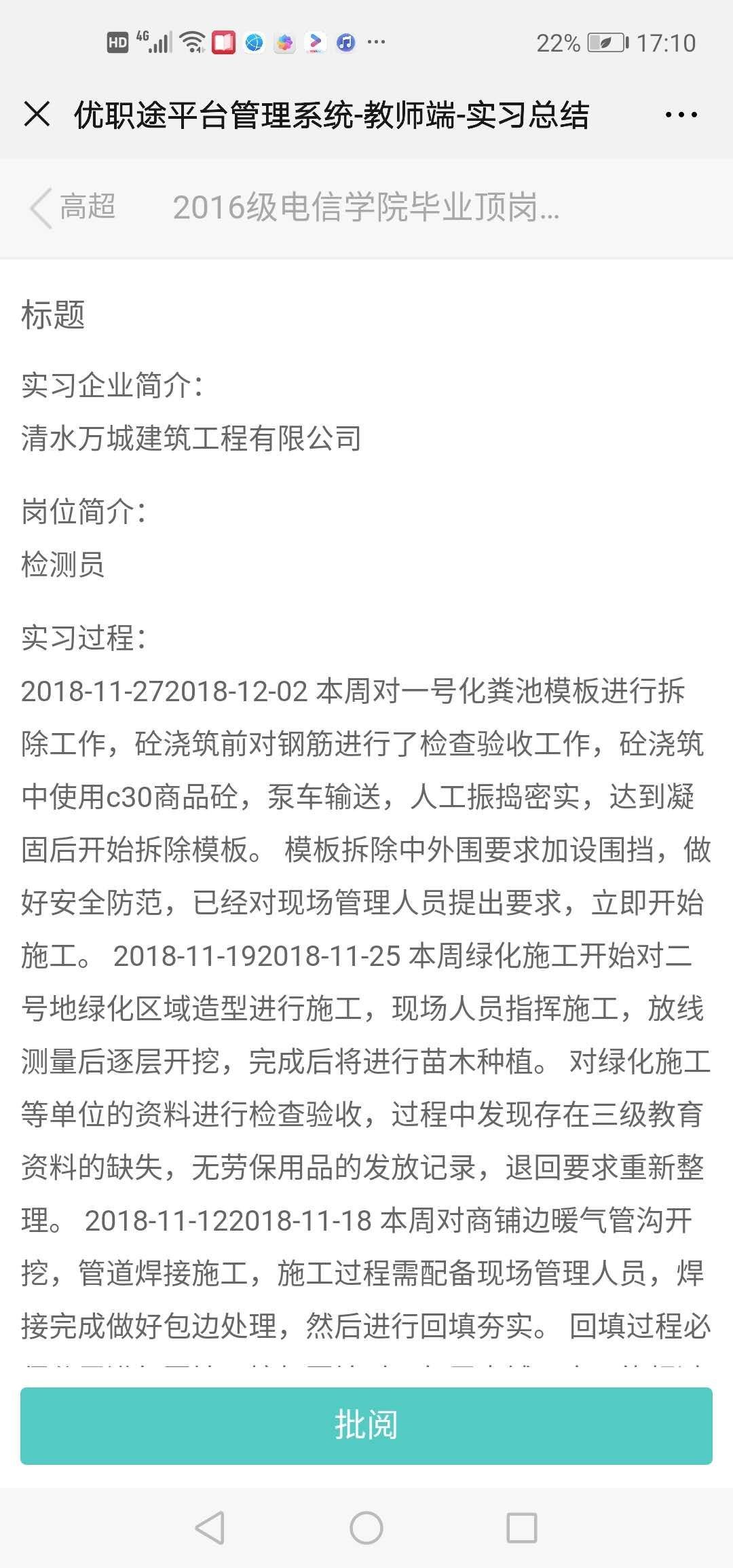Tap the colorful gallery app icon in status bar
Screen dimensions: 733x1568
(x=285, y=42)
